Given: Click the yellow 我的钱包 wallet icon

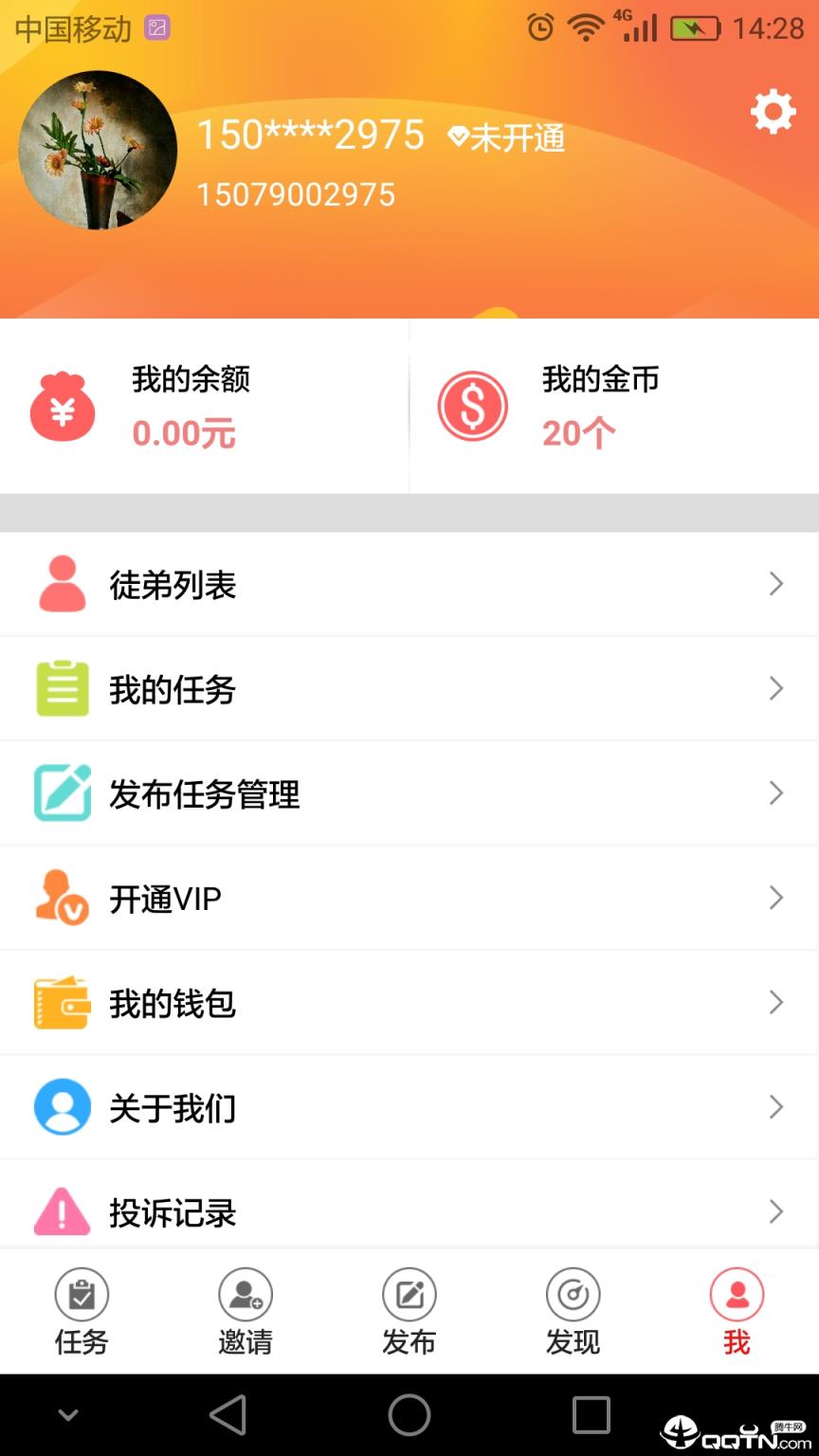Looking at the screenshot, I should point(61,1002).
